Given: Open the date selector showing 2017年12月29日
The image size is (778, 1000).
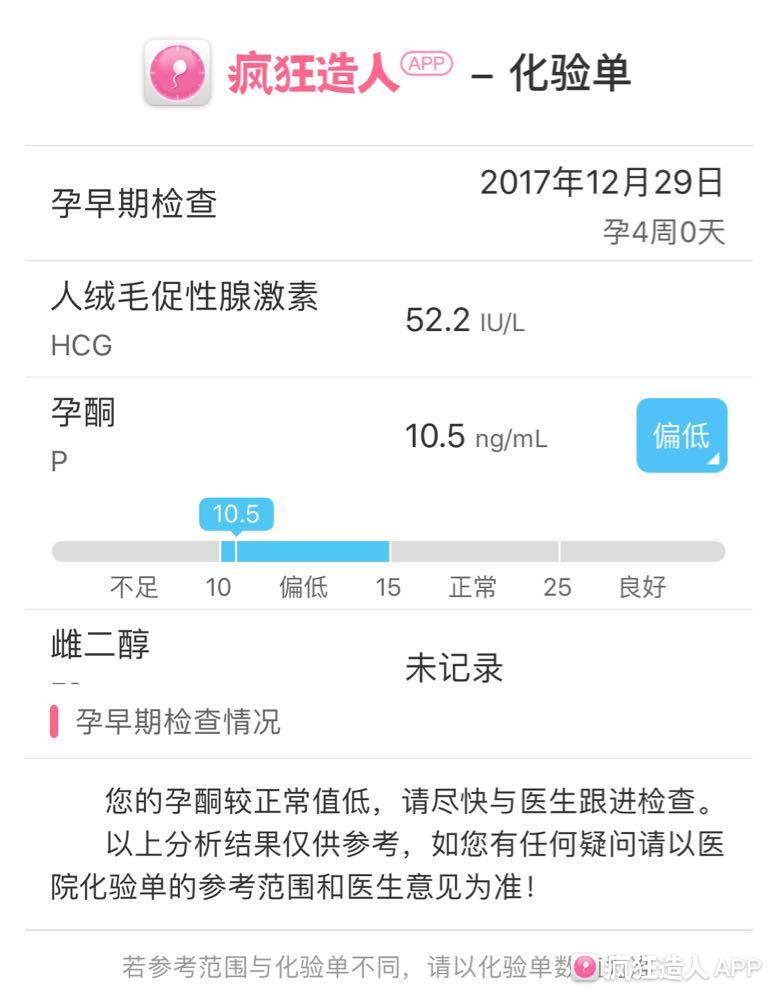Looking at the screenshot, I should point(602,185).
